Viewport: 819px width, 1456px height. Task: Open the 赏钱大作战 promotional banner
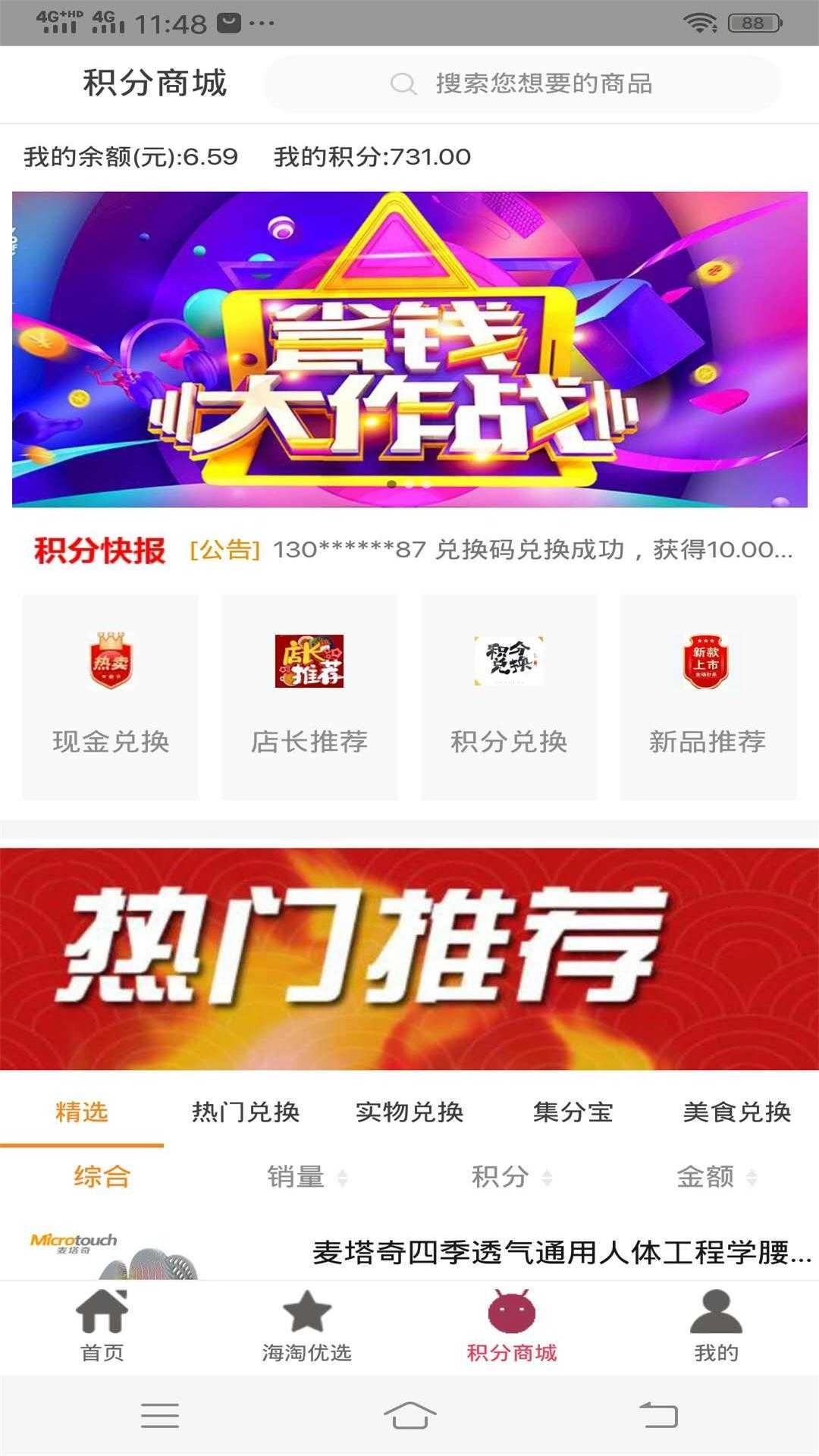click(x=409, y=349)
